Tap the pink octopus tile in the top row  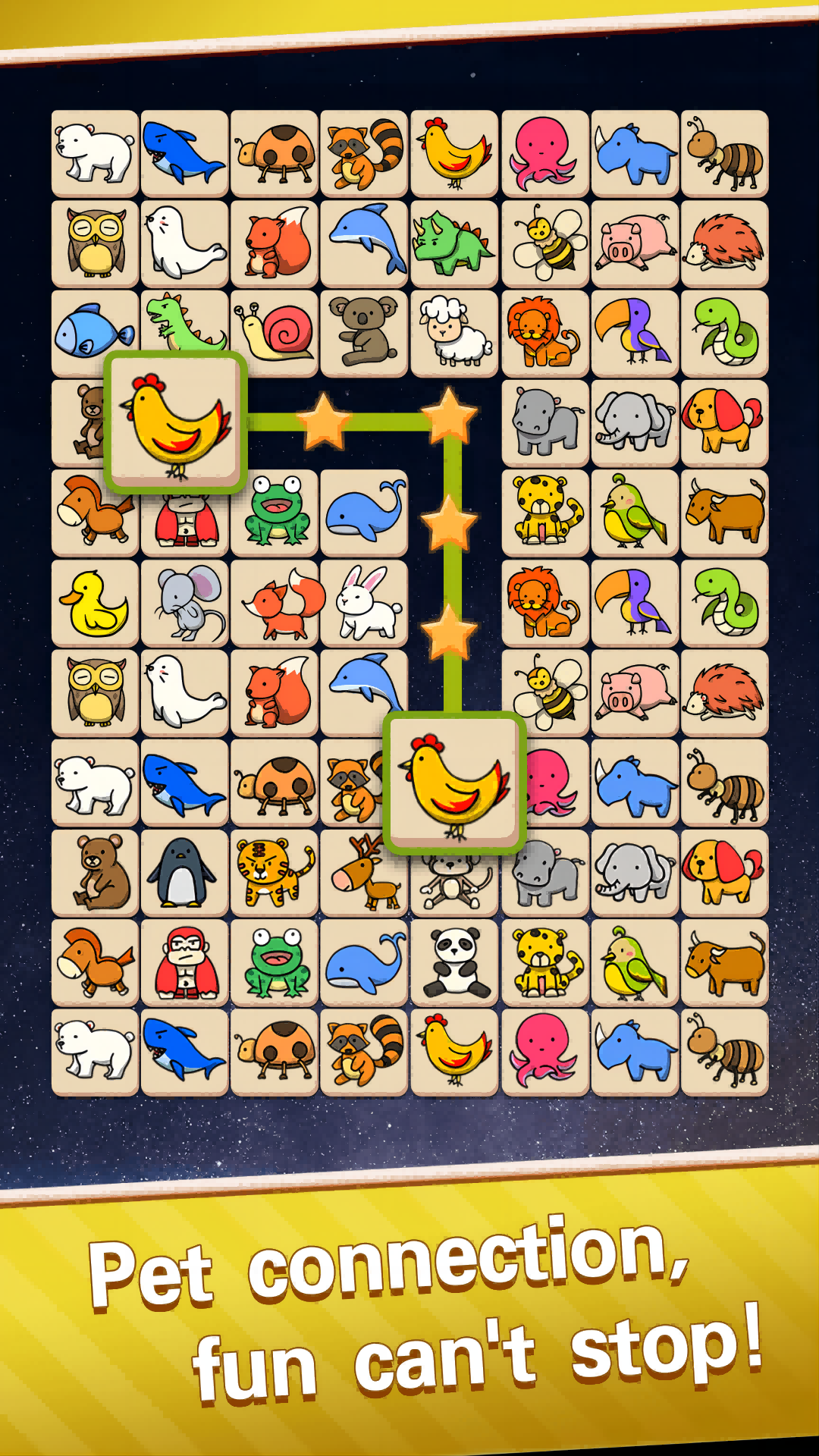coord(543,153)
